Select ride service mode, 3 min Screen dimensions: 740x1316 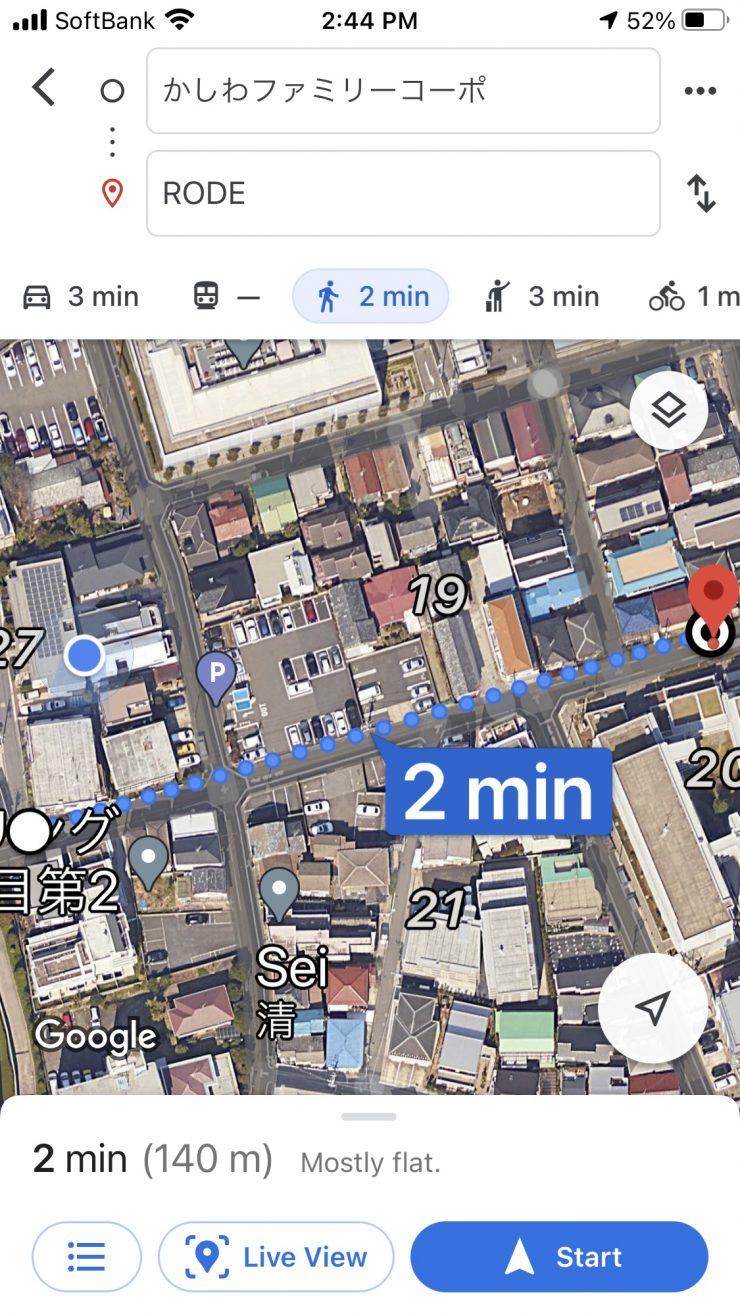click(x=541, y=297)
